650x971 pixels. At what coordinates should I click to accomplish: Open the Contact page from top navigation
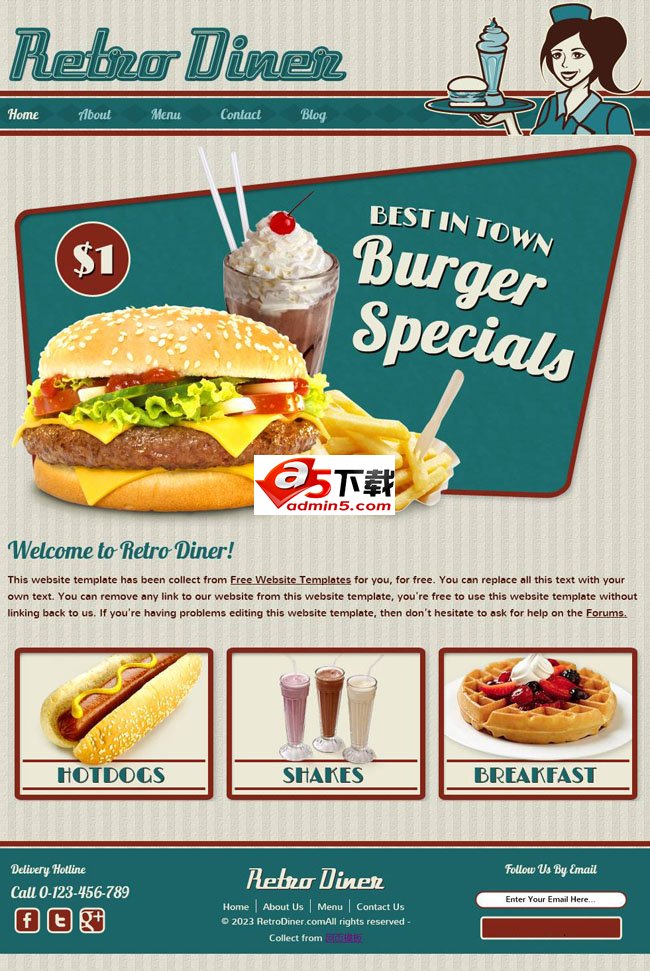pos(240,114)
